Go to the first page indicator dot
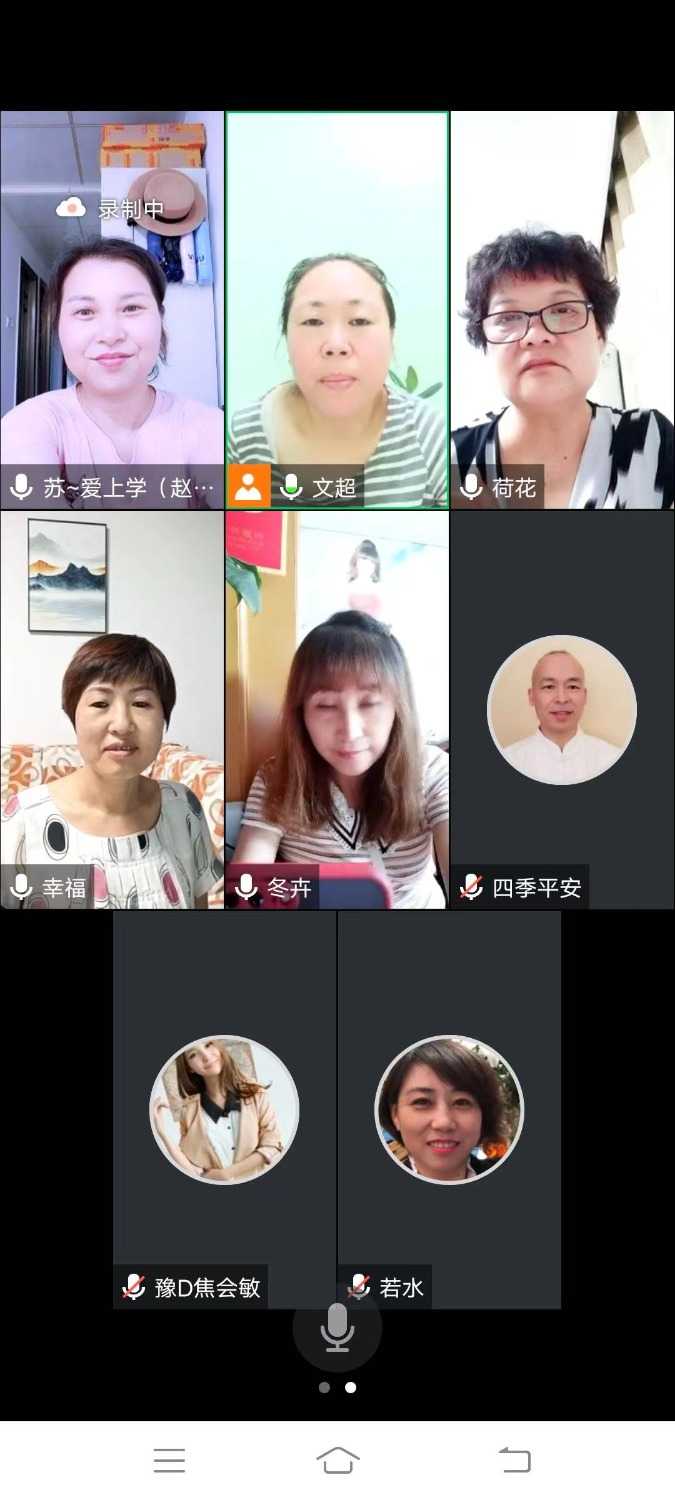The width and height of the screenshot is (675, 1500). coord(324,1387)
